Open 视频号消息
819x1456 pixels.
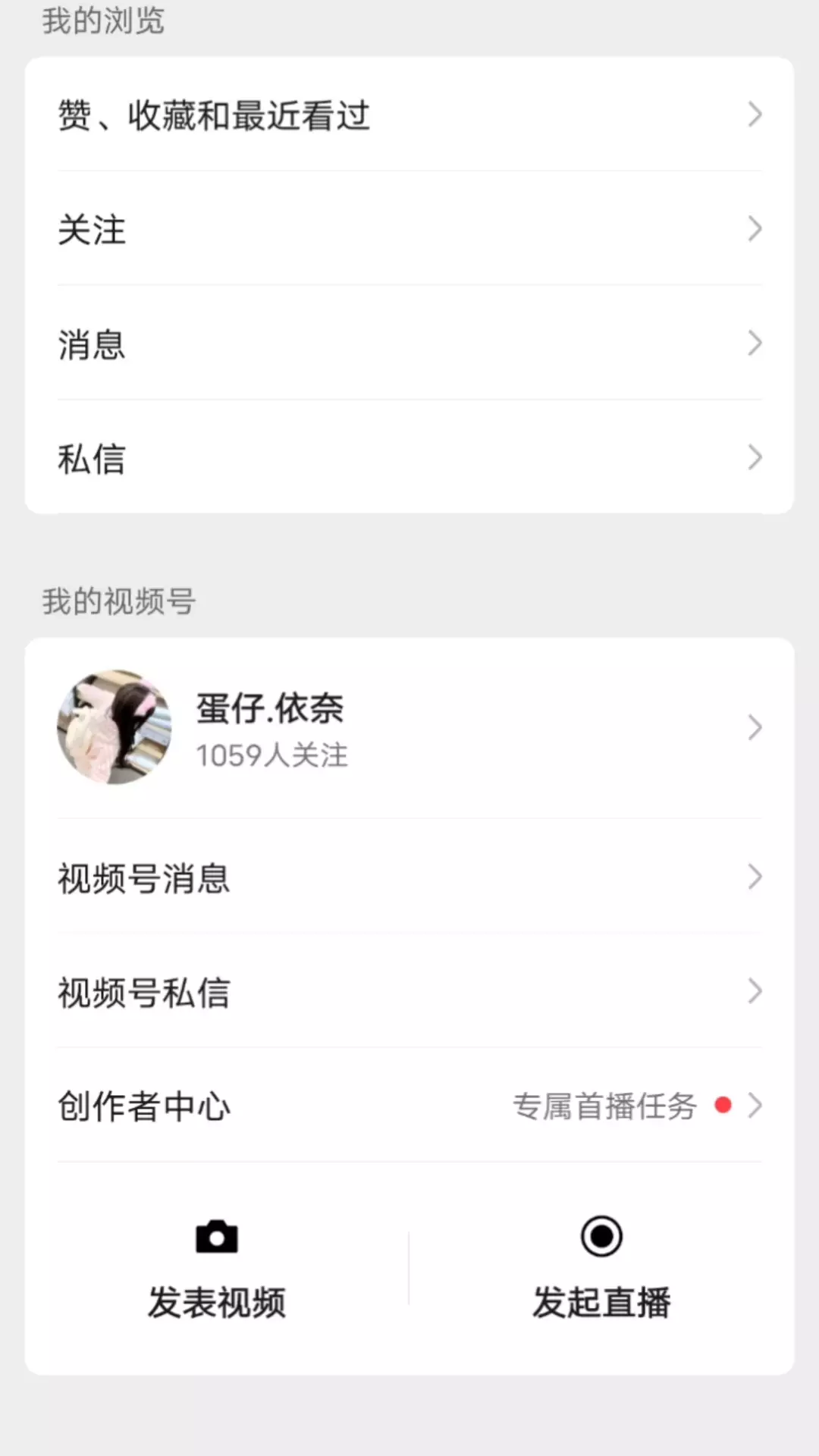coord(409,877)
